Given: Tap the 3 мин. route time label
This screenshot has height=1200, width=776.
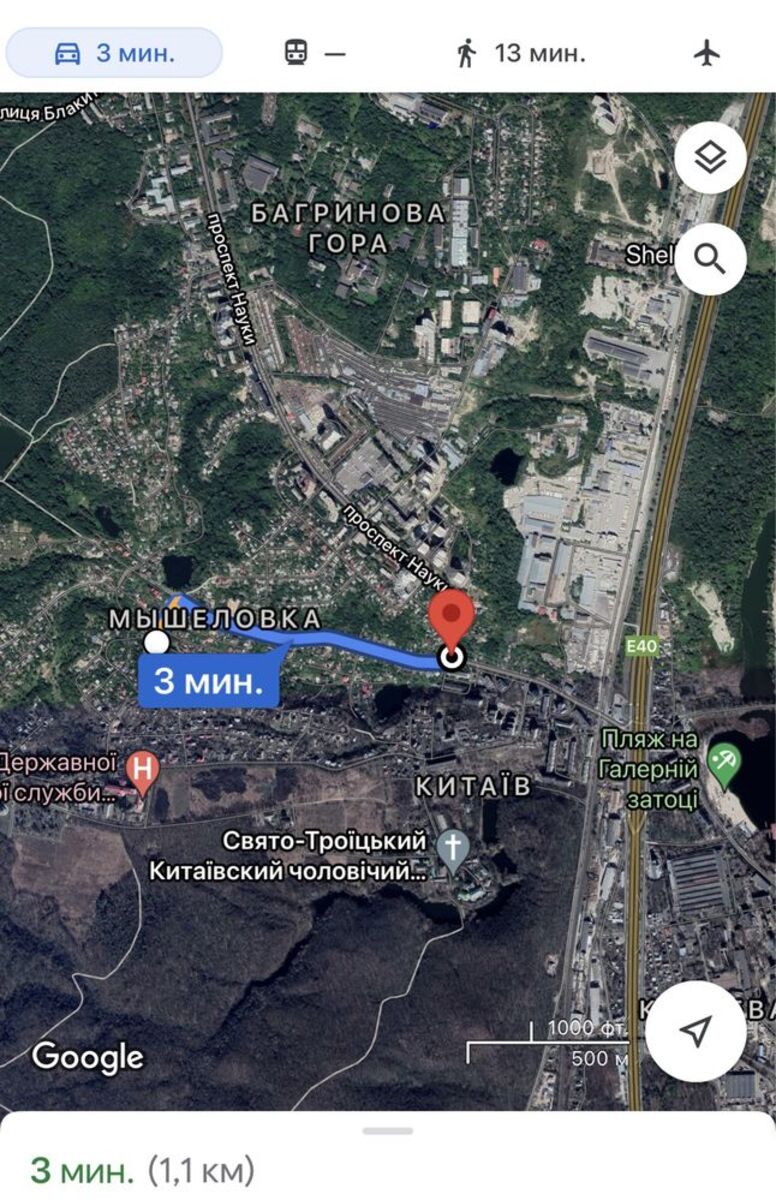Looking at the screenshot, I should [x=209, y=682].
